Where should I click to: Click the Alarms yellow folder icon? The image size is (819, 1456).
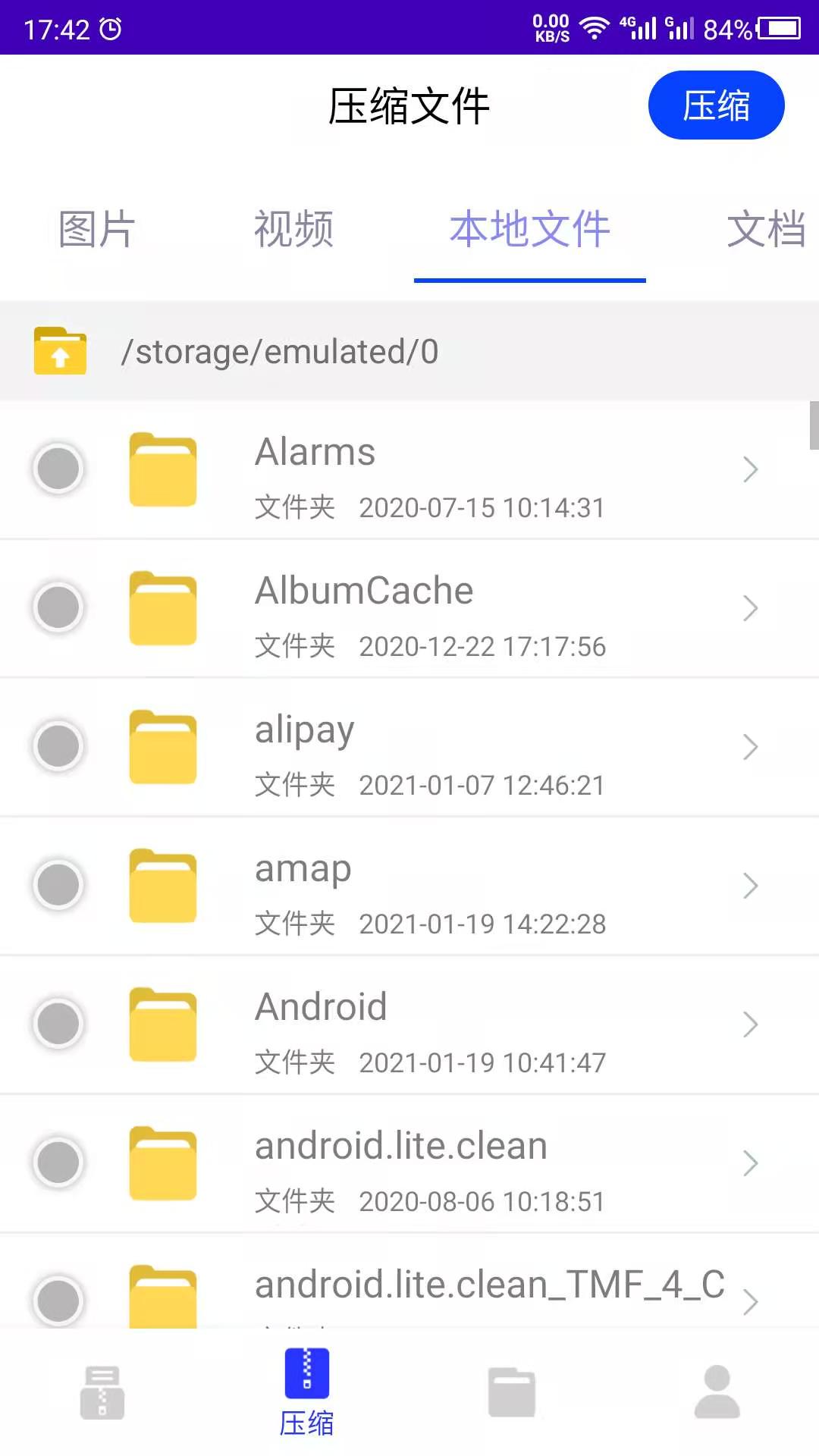[x=162, y=469]
